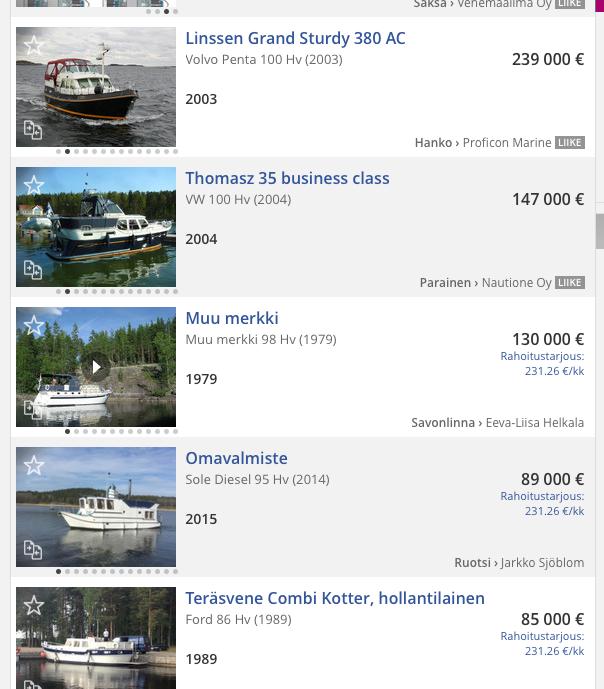
Task: Add the Omavalmiste boat to comparison
Action: pos(33,550)
